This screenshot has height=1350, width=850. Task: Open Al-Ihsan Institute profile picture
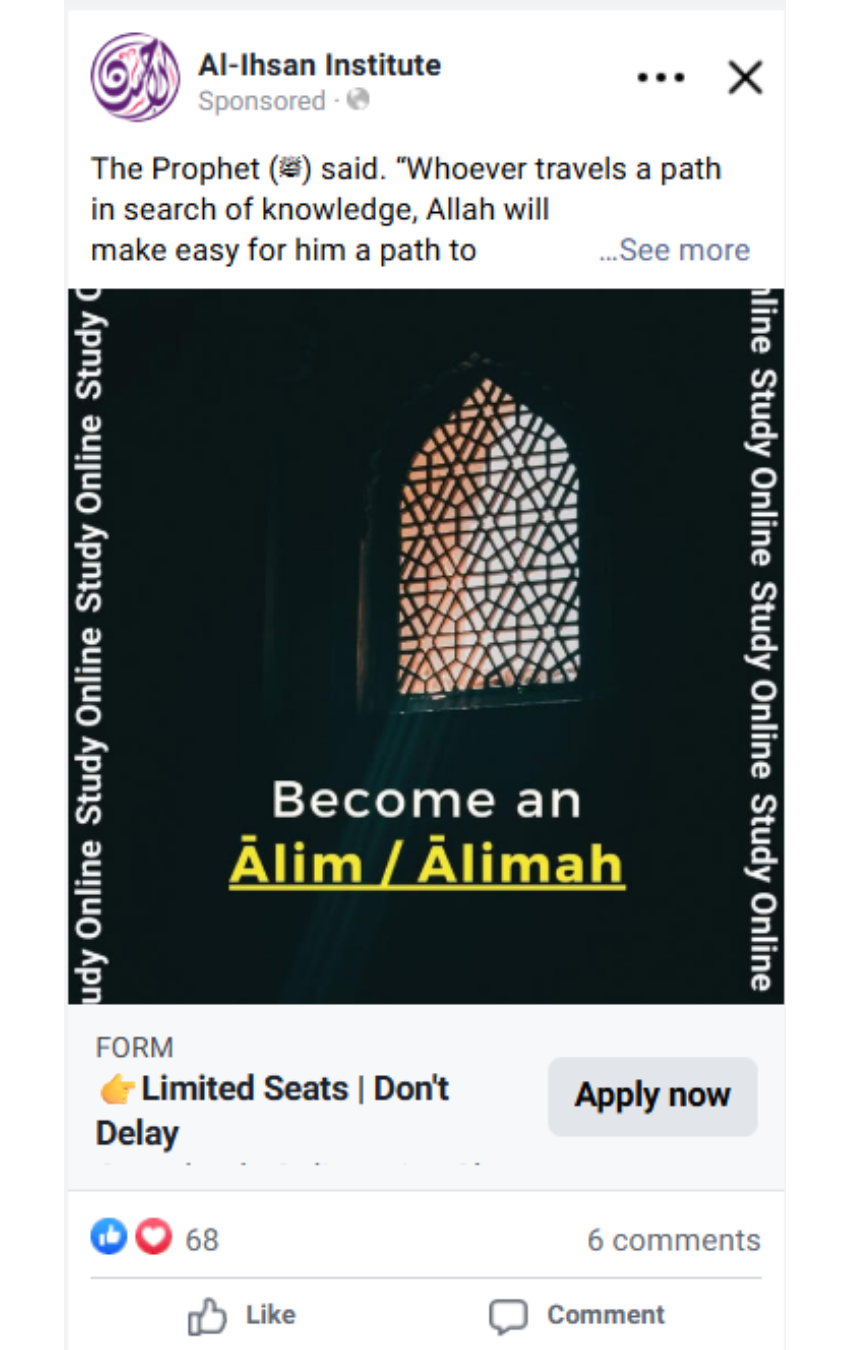click(x=135, y=77)
